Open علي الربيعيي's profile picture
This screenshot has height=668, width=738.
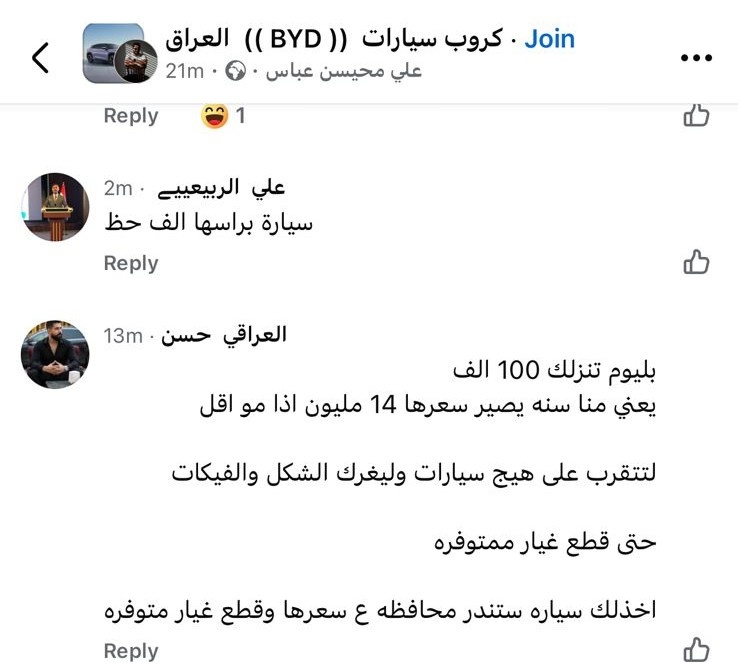tap(56, 207)
